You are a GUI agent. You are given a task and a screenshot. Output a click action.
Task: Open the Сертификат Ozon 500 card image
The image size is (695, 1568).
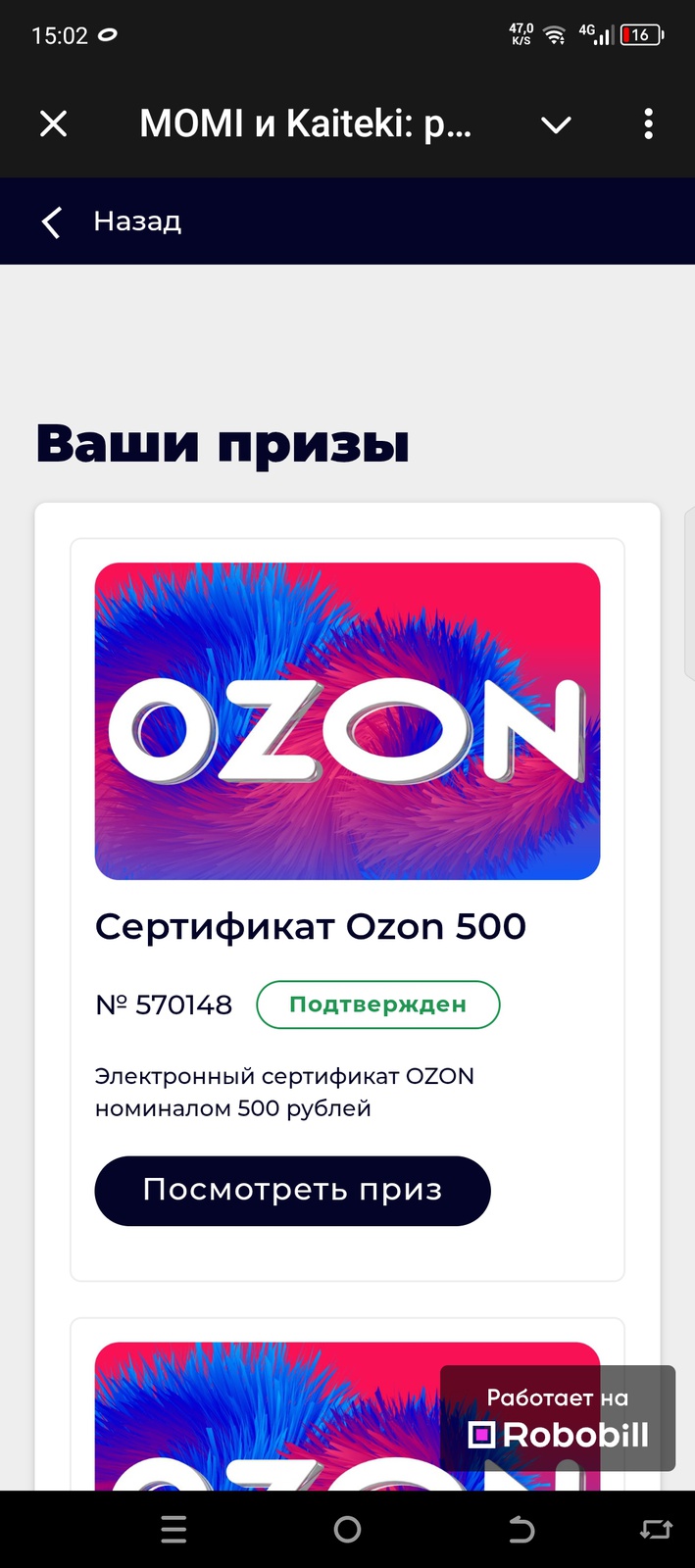coord(347,720)
